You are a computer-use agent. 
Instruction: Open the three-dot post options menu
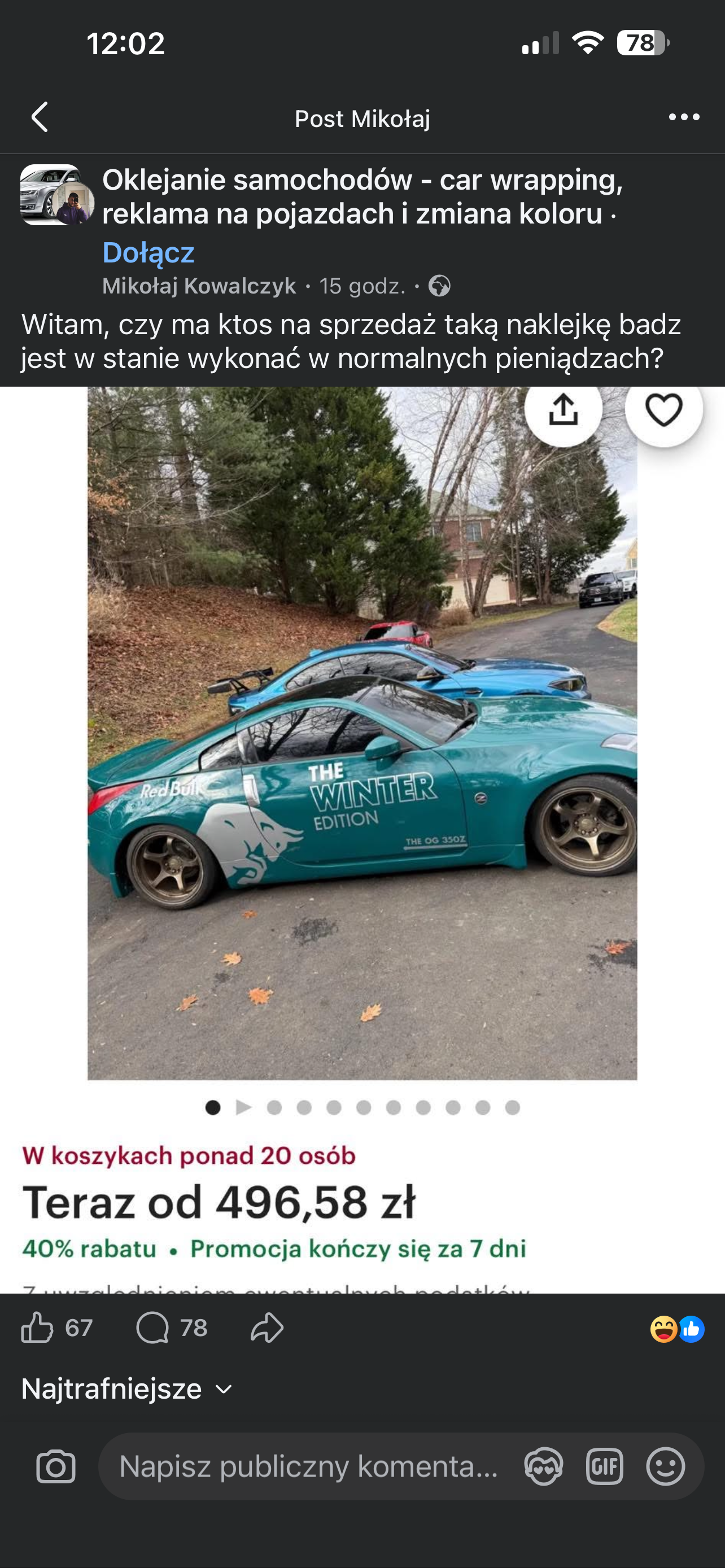pos(684,117)
